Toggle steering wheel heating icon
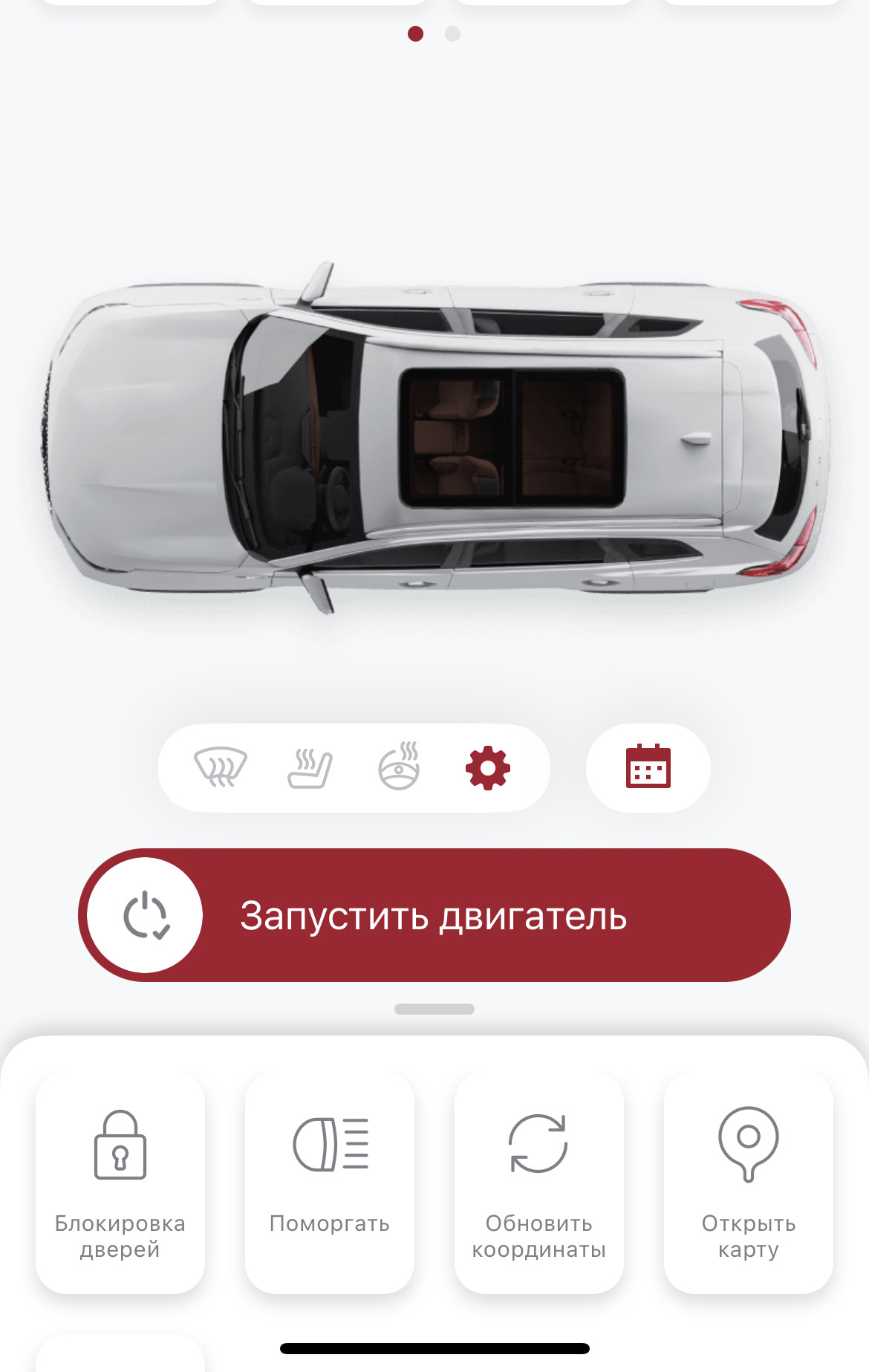Screen dimensions: 869x1372 tap(400, 767)
